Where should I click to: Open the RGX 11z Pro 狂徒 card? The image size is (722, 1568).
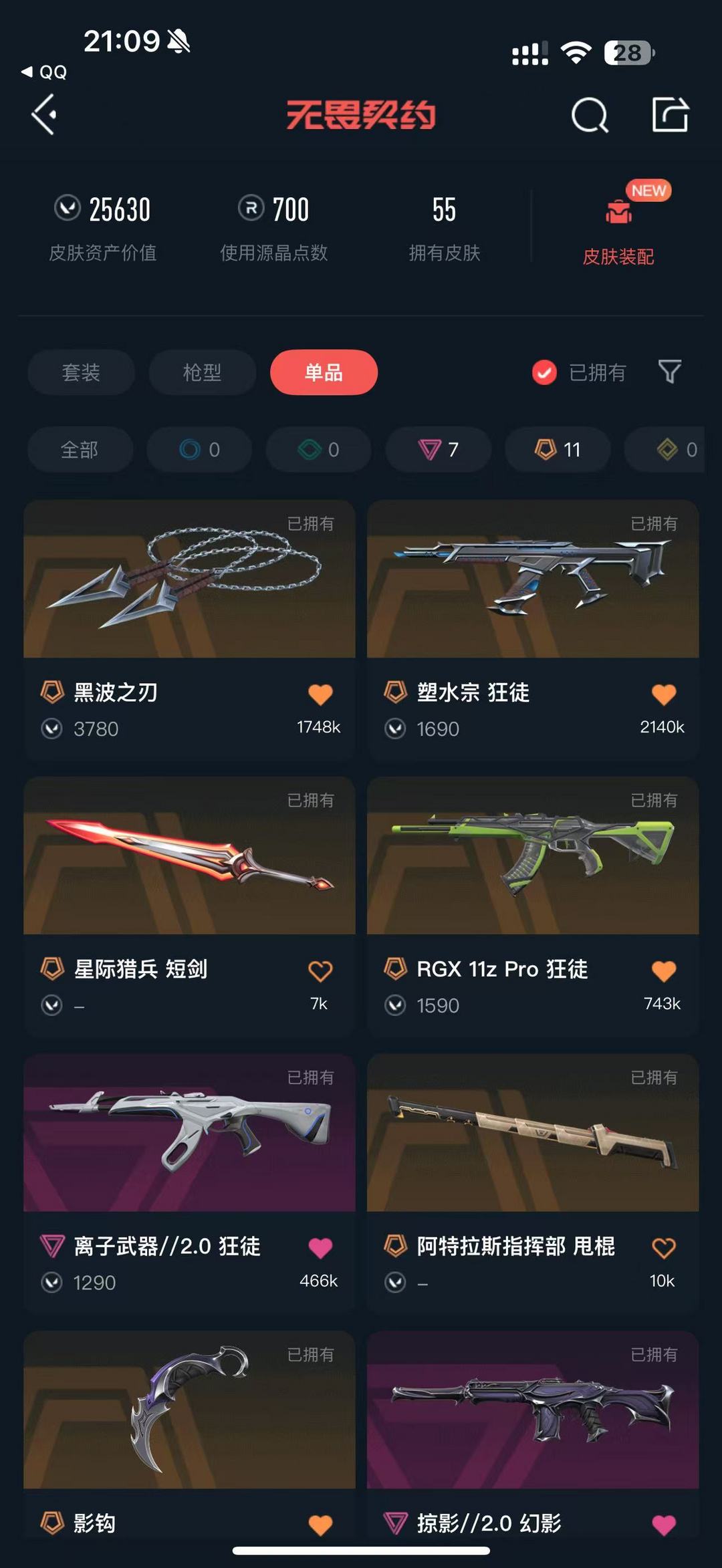pos(533,906)
